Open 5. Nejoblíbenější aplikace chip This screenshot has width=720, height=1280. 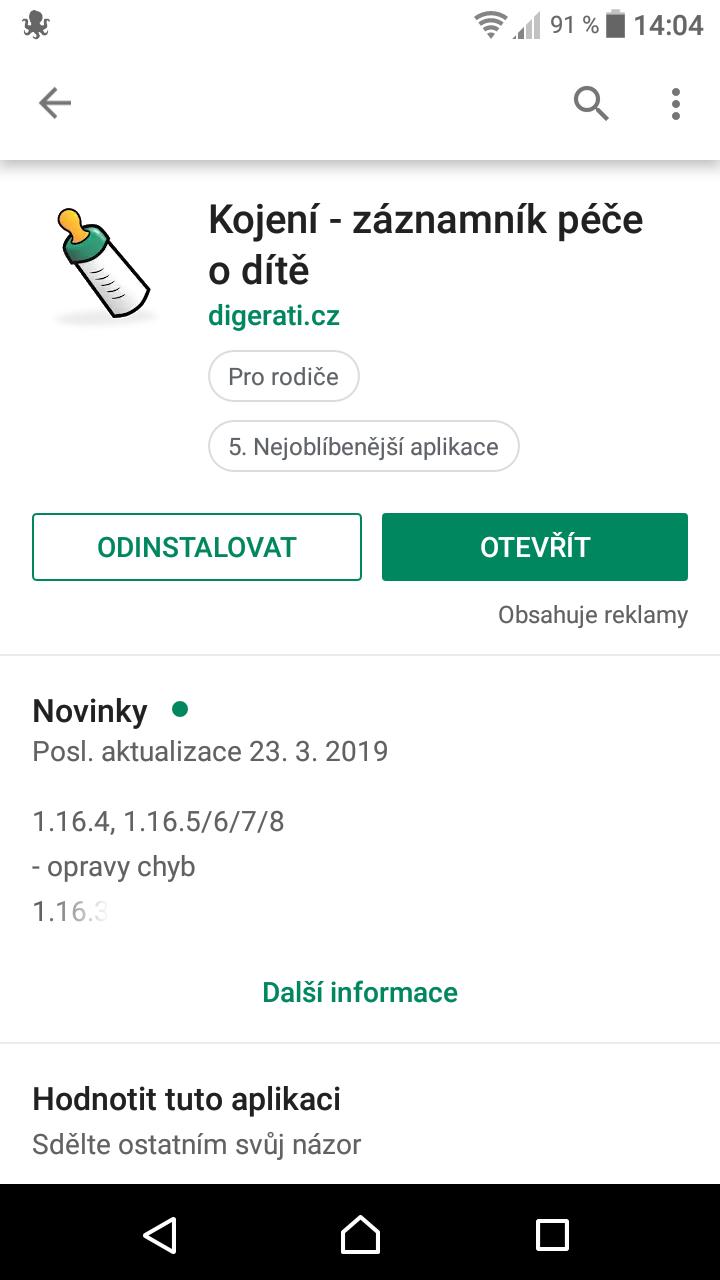pos(363,446)
